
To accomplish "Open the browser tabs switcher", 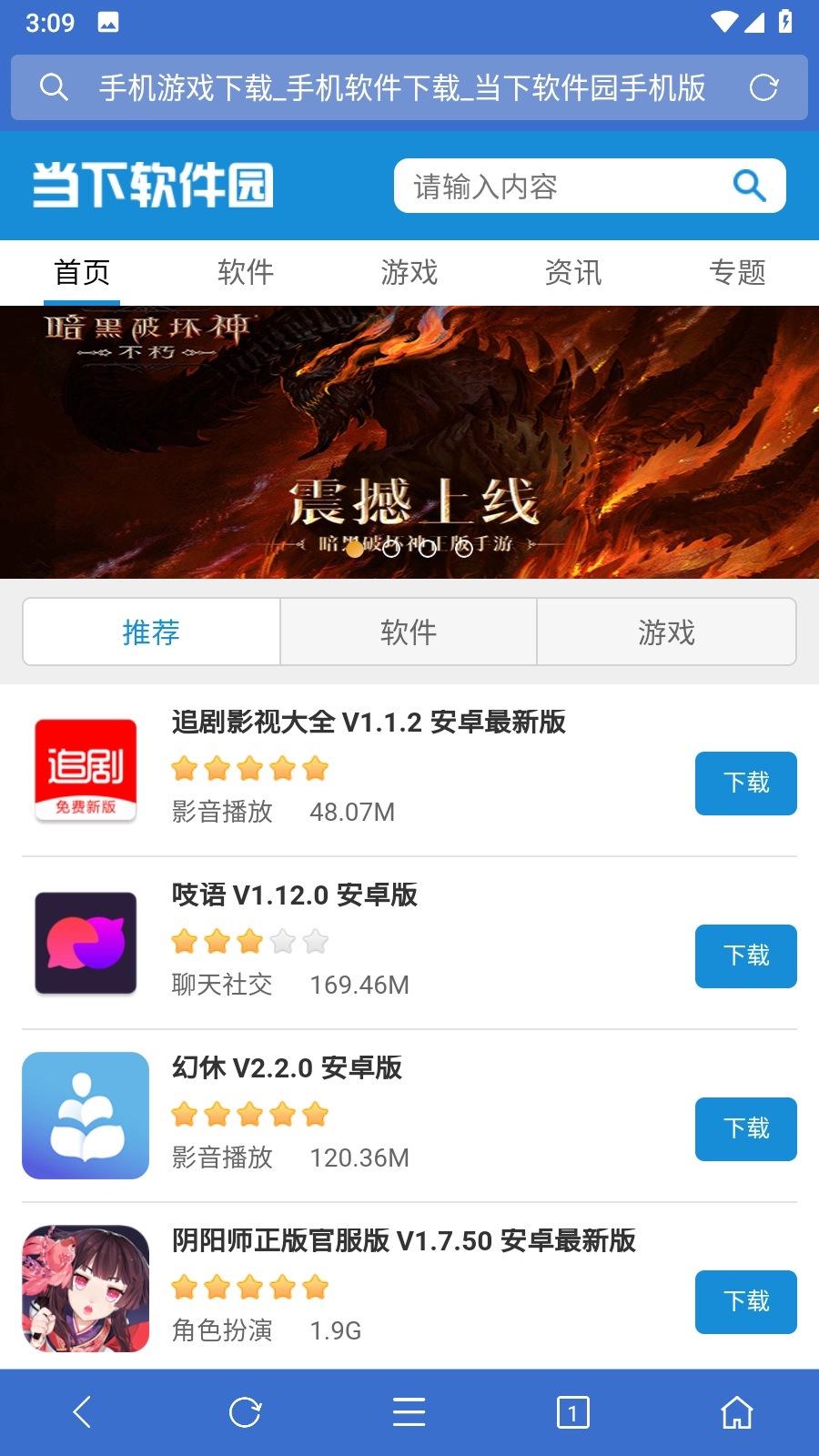I will click(573, 1412).
